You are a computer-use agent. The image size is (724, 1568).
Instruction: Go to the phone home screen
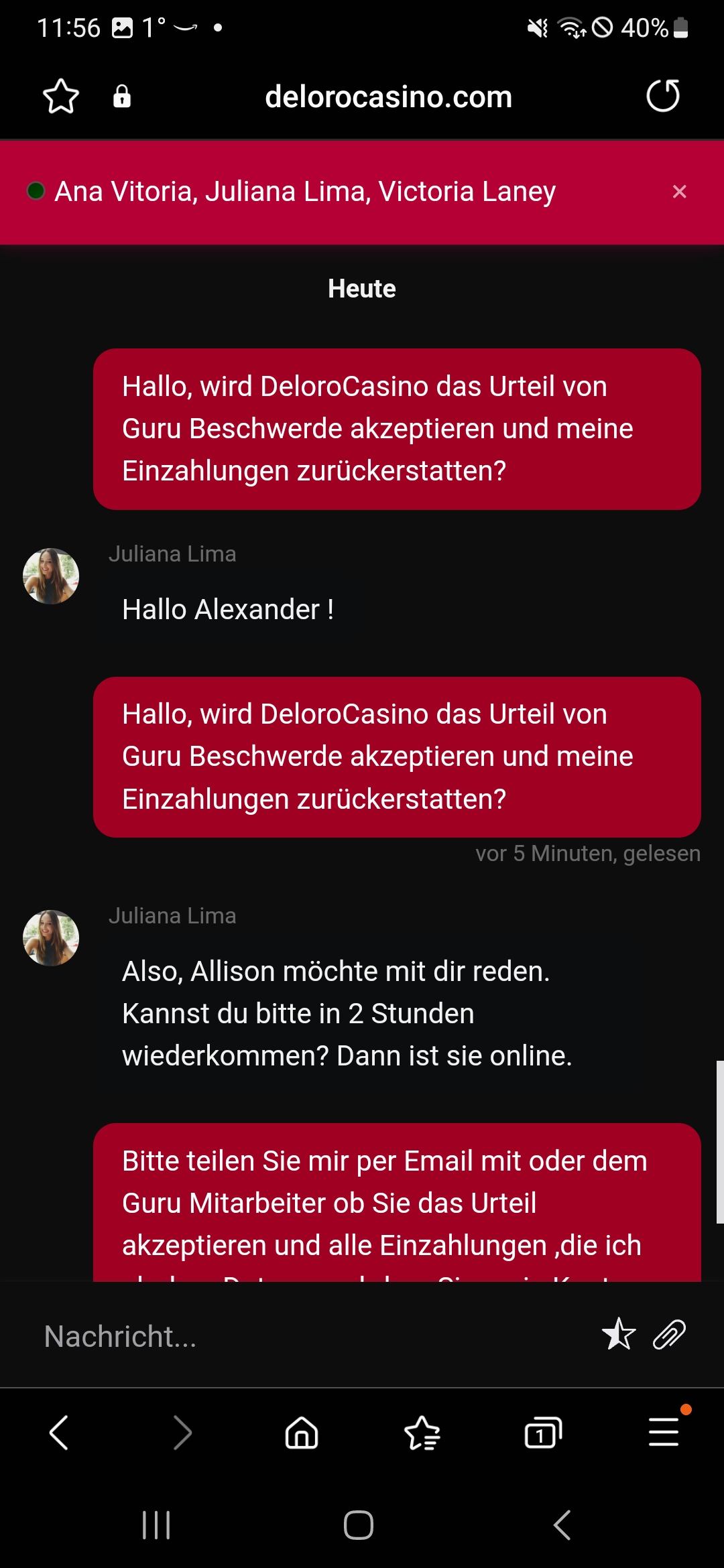point(359,1525)
